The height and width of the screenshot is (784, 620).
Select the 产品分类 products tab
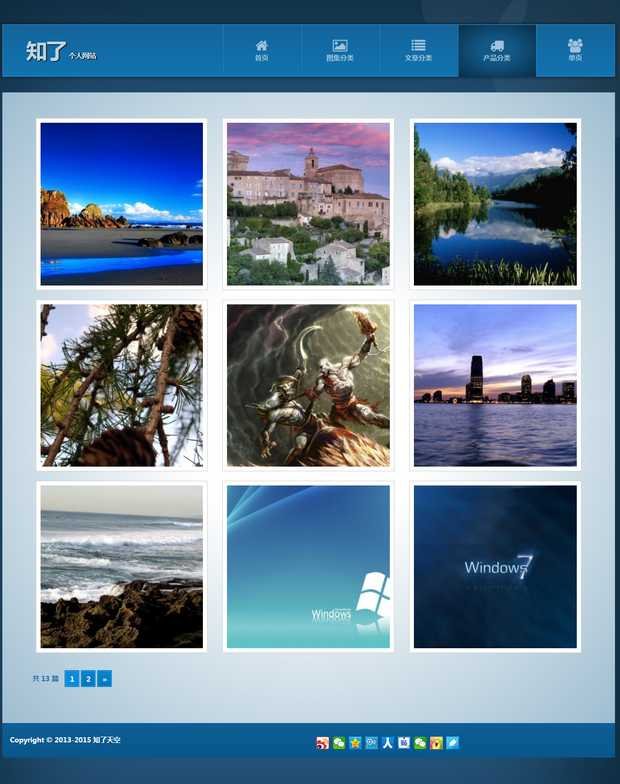pyautogui.click(x=497, y=51)
